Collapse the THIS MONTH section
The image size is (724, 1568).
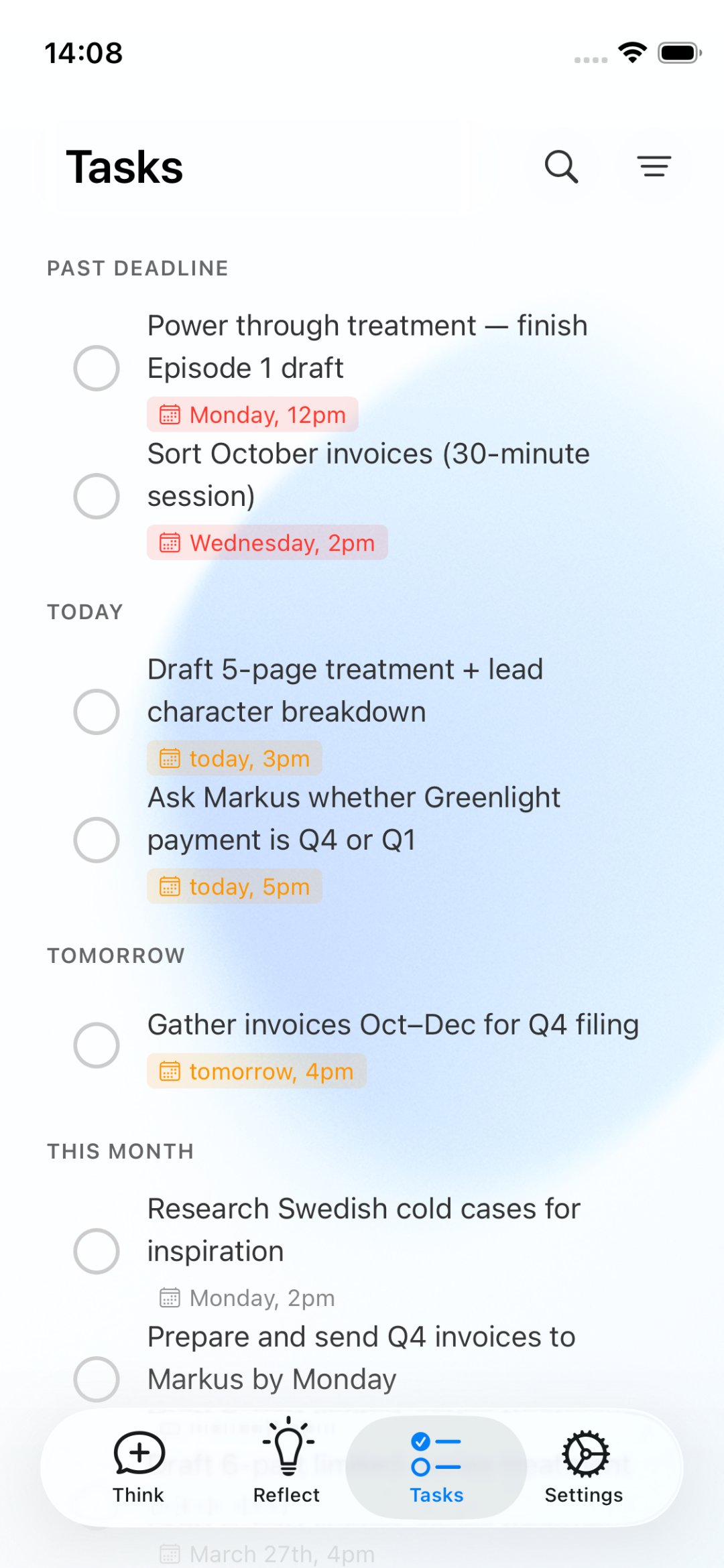pos(120,1151)
